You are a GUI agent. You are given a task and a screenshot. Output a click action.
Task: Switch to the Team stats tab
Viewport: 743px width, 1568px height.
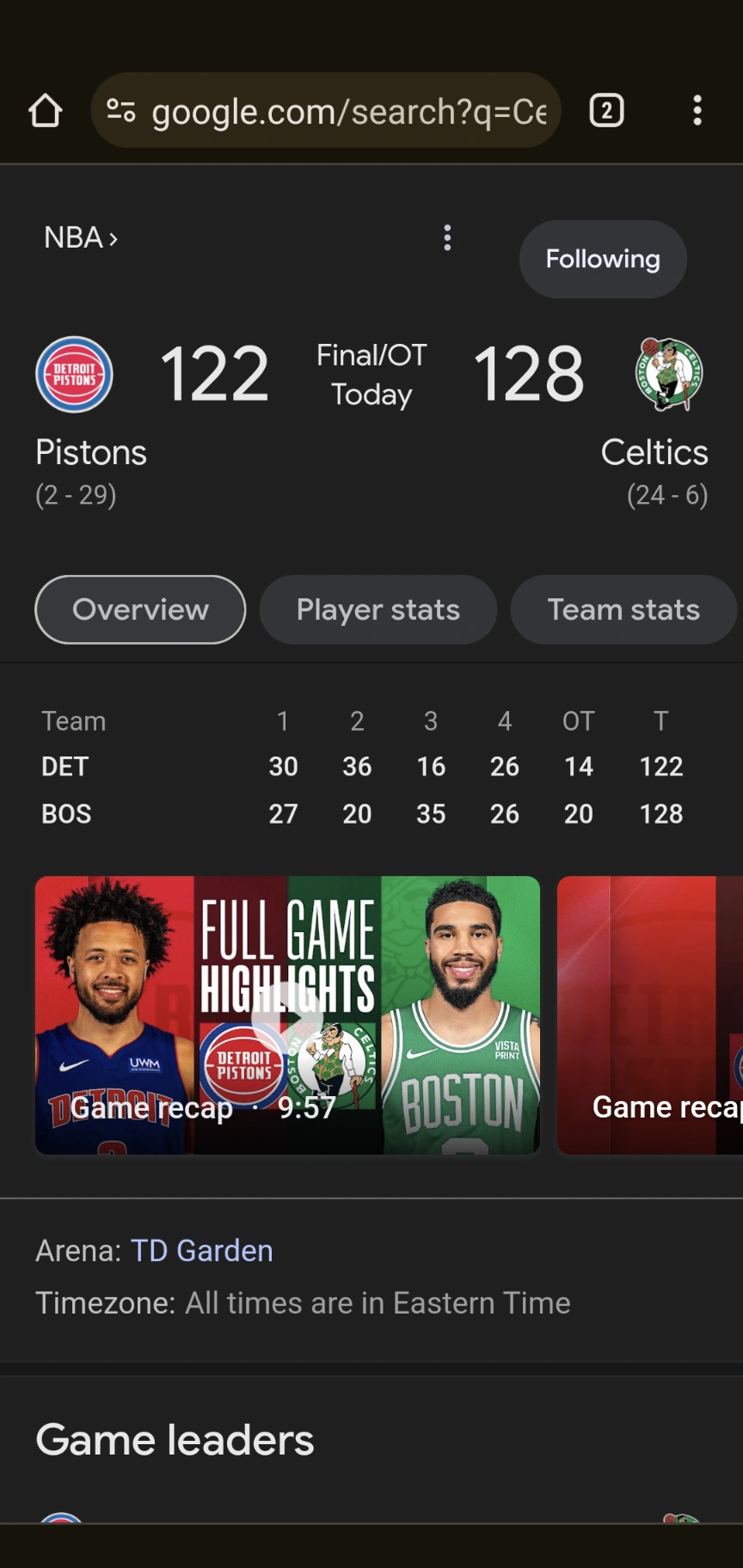pyautogui.click(x=623, y=609)
